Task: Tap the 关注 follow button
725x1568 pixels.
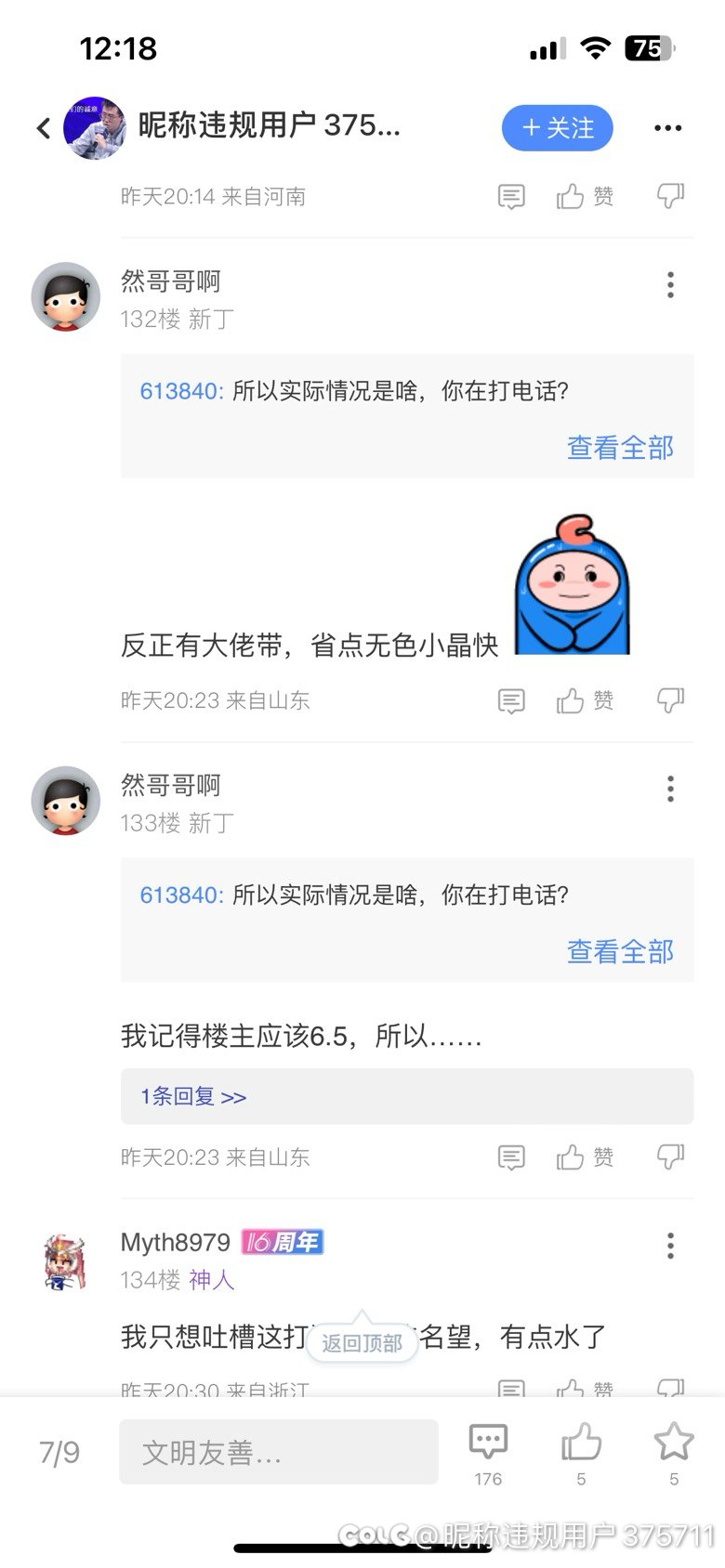Action: pyautogui.click(x=557, y=128)
